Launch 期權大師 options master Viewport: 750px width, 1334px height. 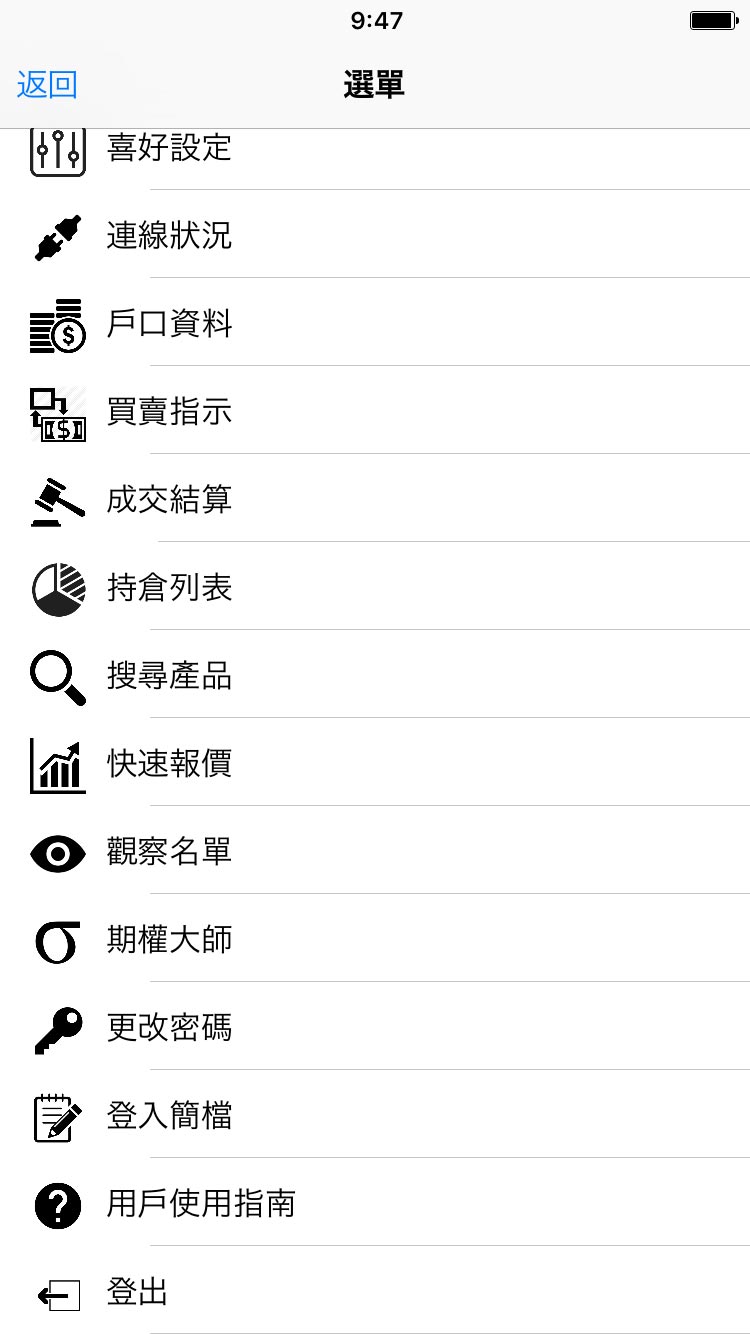[375, 938]
